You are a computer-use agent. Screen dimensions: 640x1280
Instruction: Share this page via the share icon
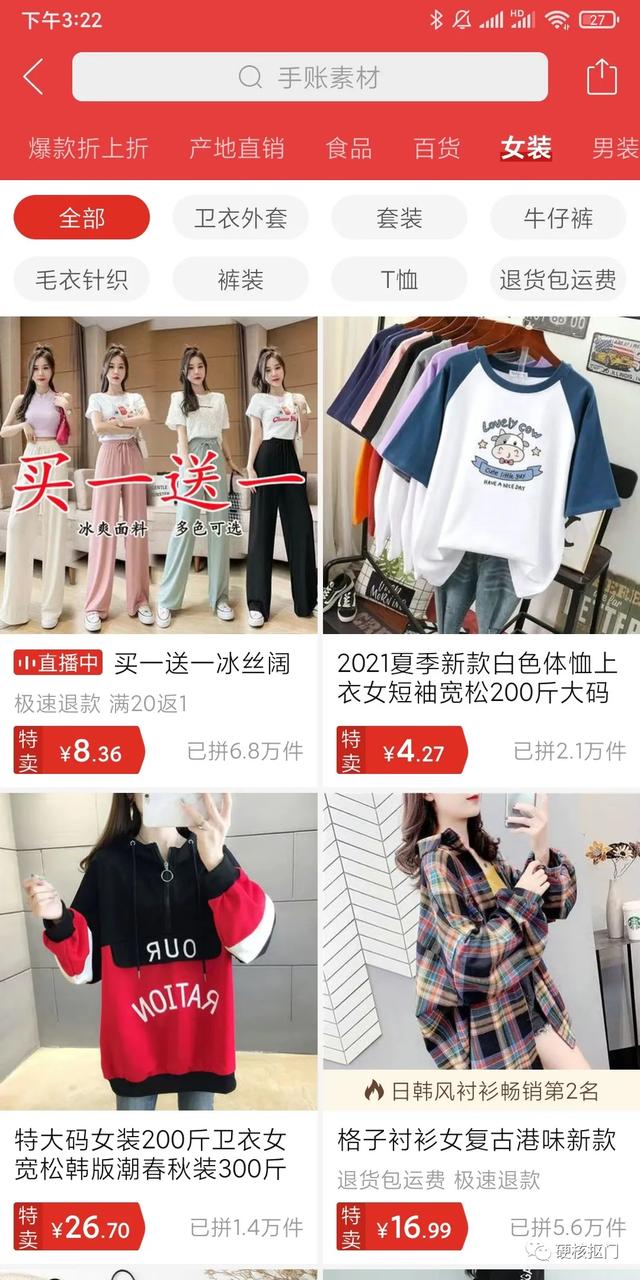click(x=600, y=77)
